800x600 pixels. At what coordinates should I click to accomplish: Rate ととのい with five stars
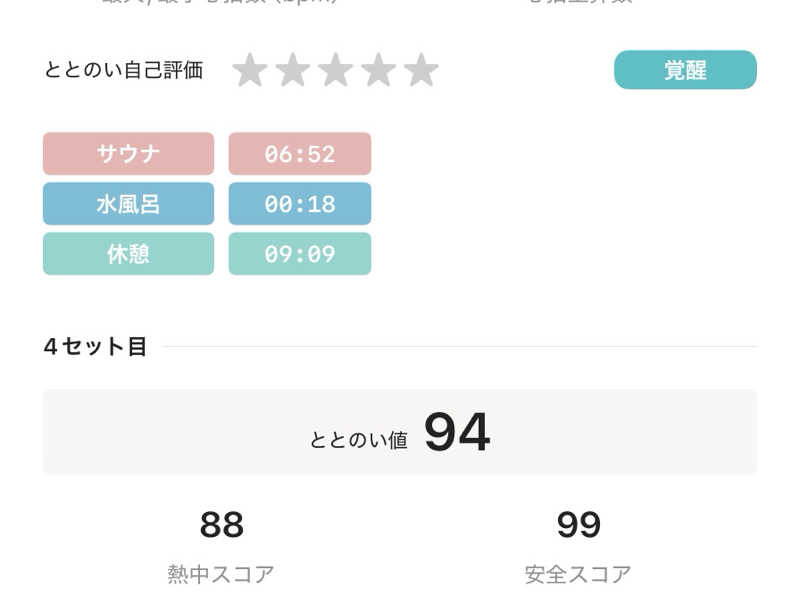coord(421,71)
